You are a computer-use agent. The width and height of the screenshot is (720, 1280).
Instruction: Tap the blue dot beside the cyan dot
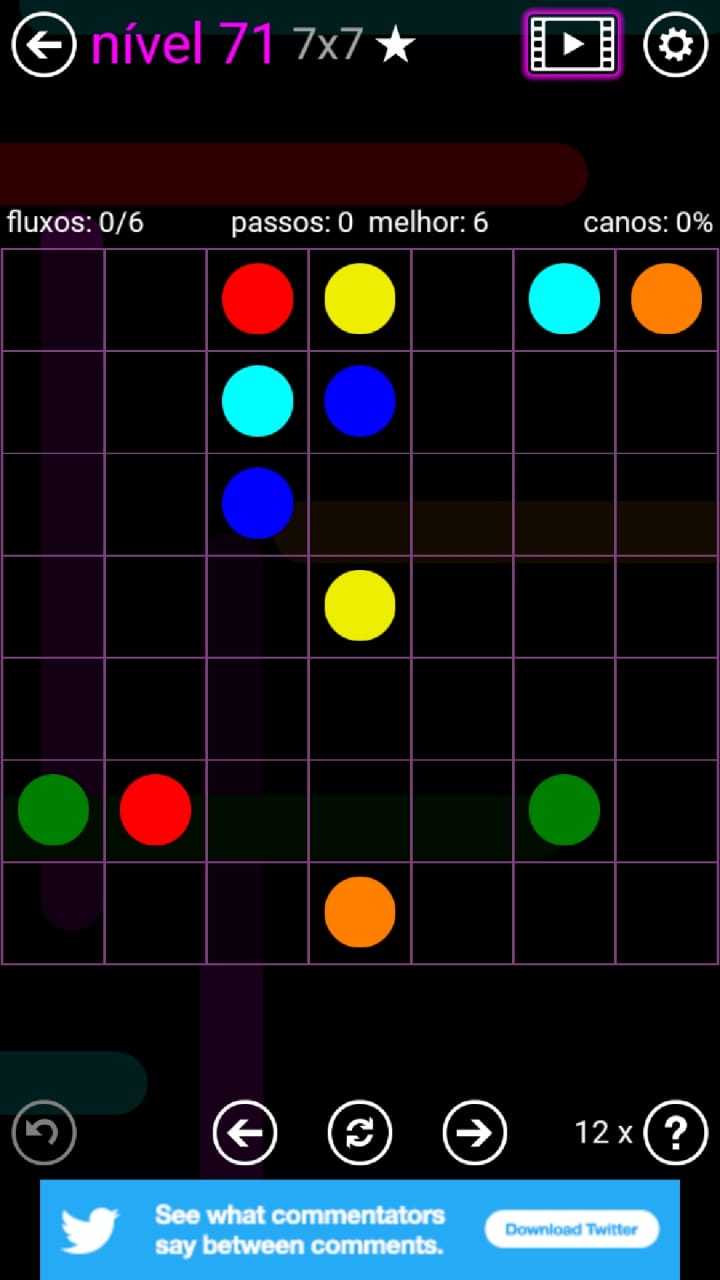pyautogui.click(x=360, y=400)
